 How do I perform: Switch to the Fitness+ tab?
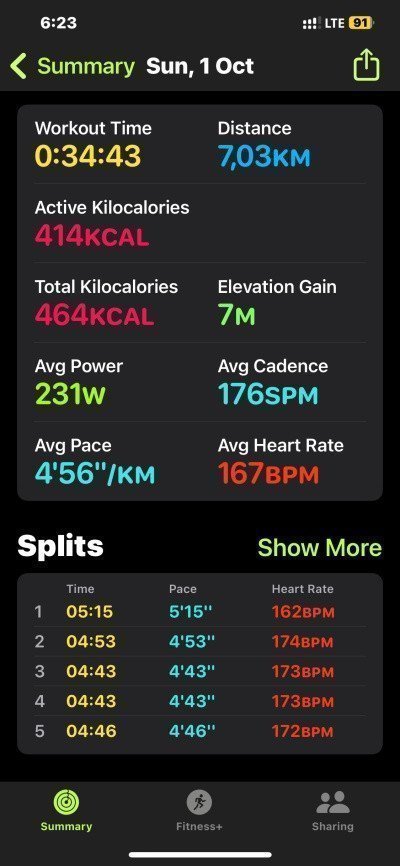[x=199, y=811]
